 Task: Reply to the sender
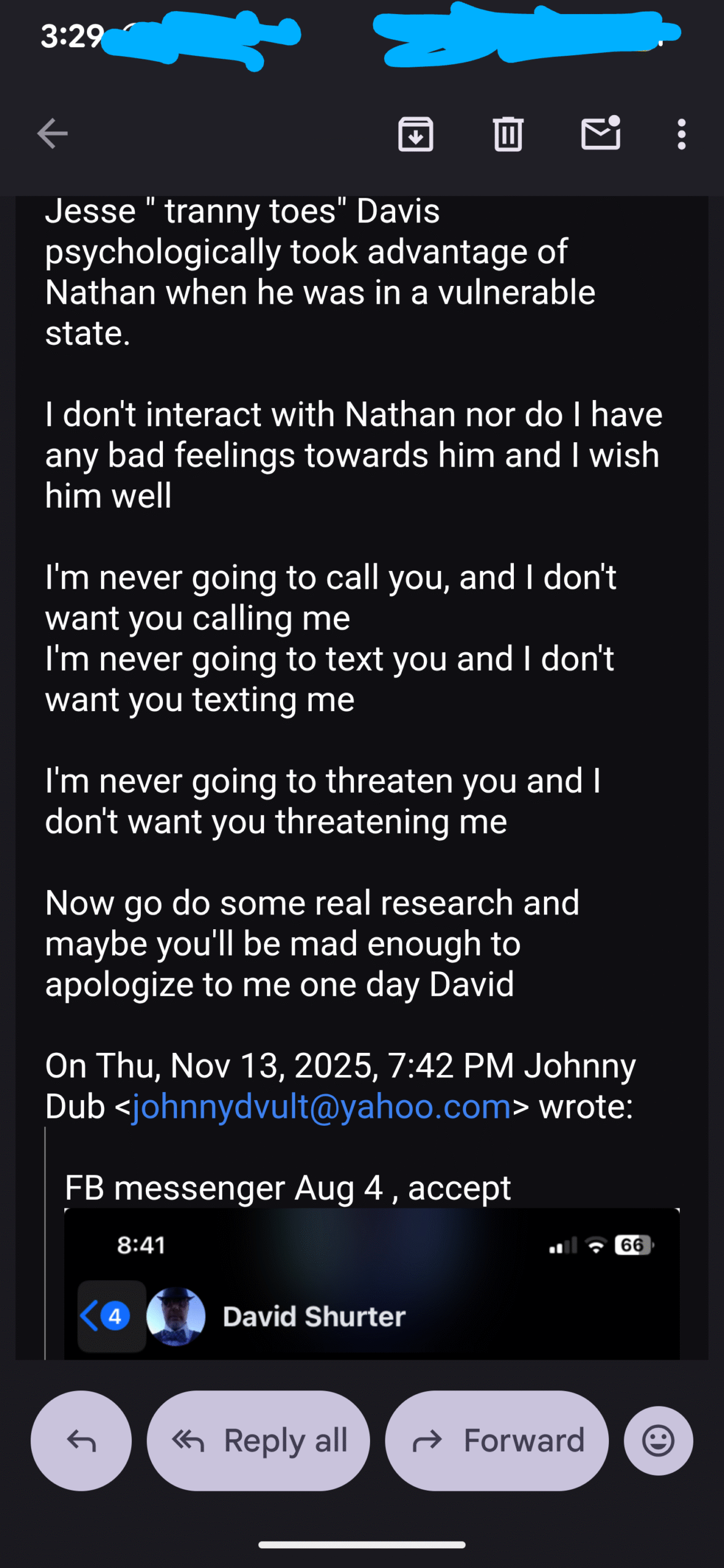coord(81,1441)
